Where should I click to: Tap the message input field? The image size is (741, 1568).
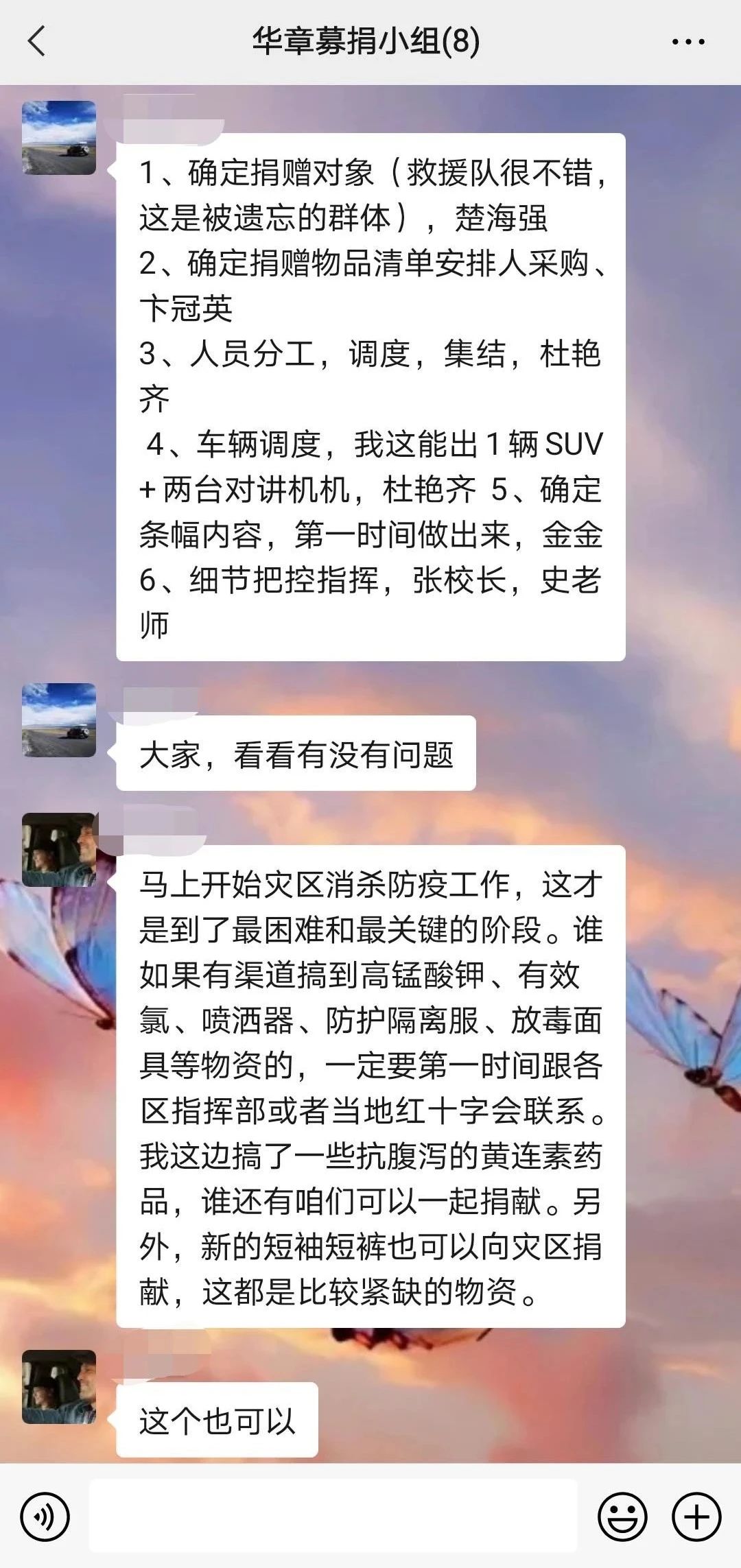pos(333,1517)
